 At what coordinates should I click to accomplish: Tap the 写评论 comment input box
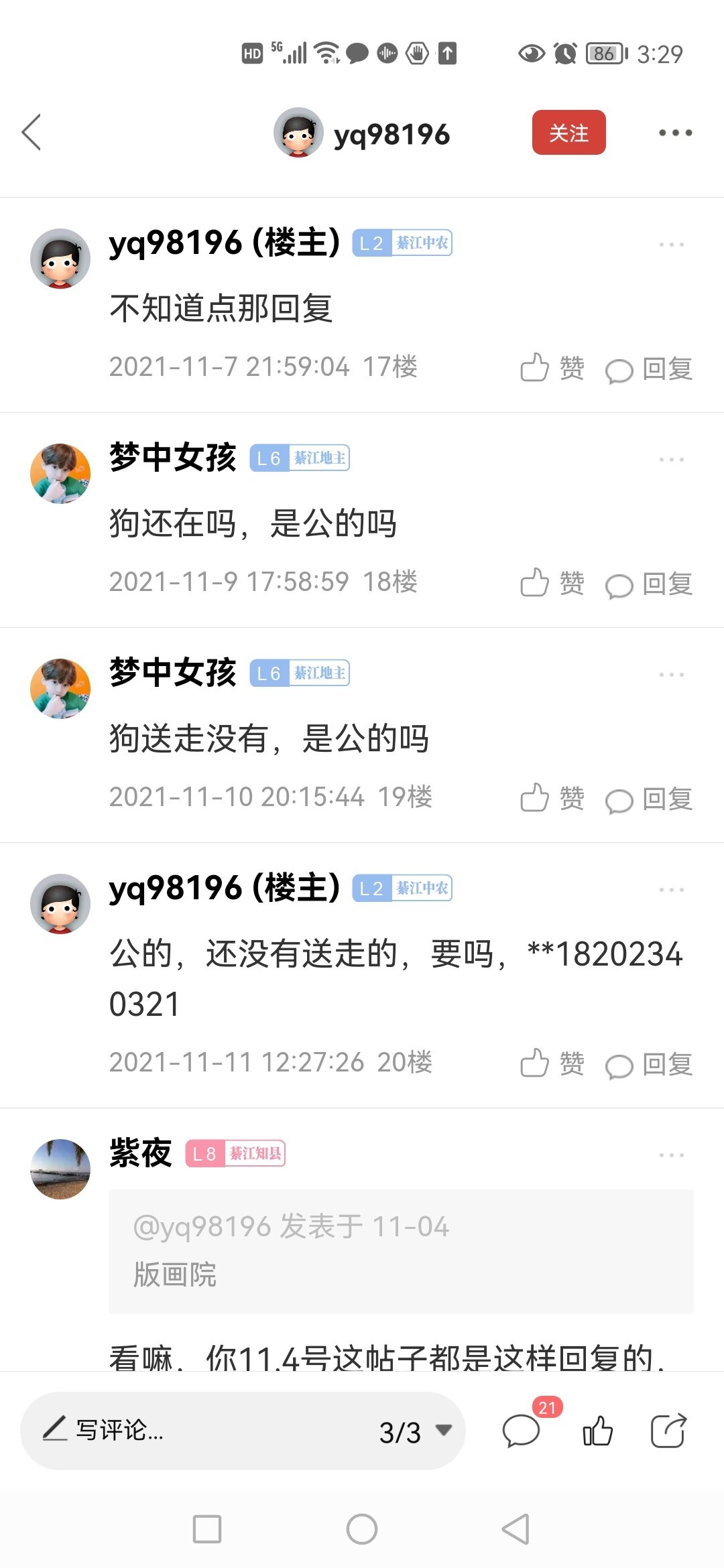pos(201,1431)
